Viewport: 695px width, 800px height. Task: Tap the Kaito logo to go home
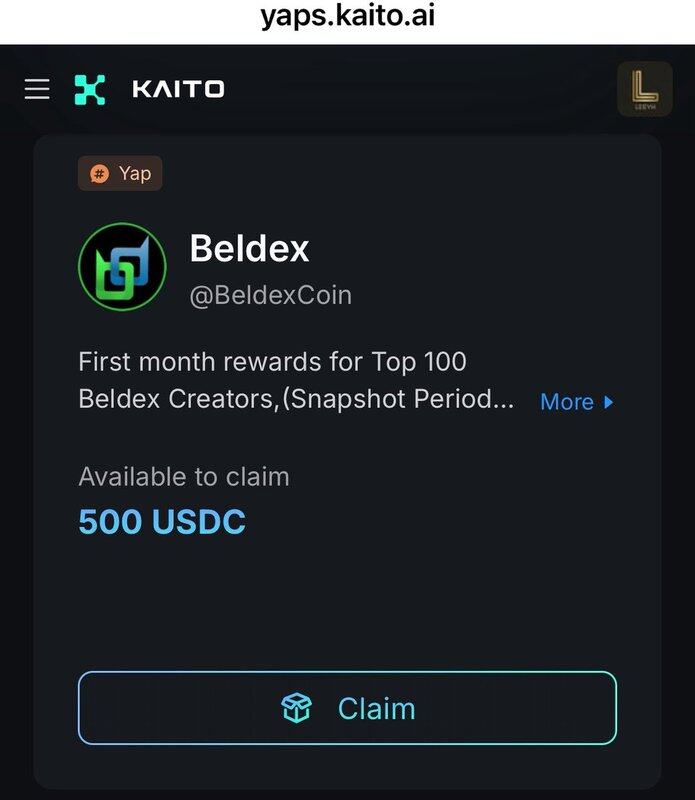coord(150,90)
